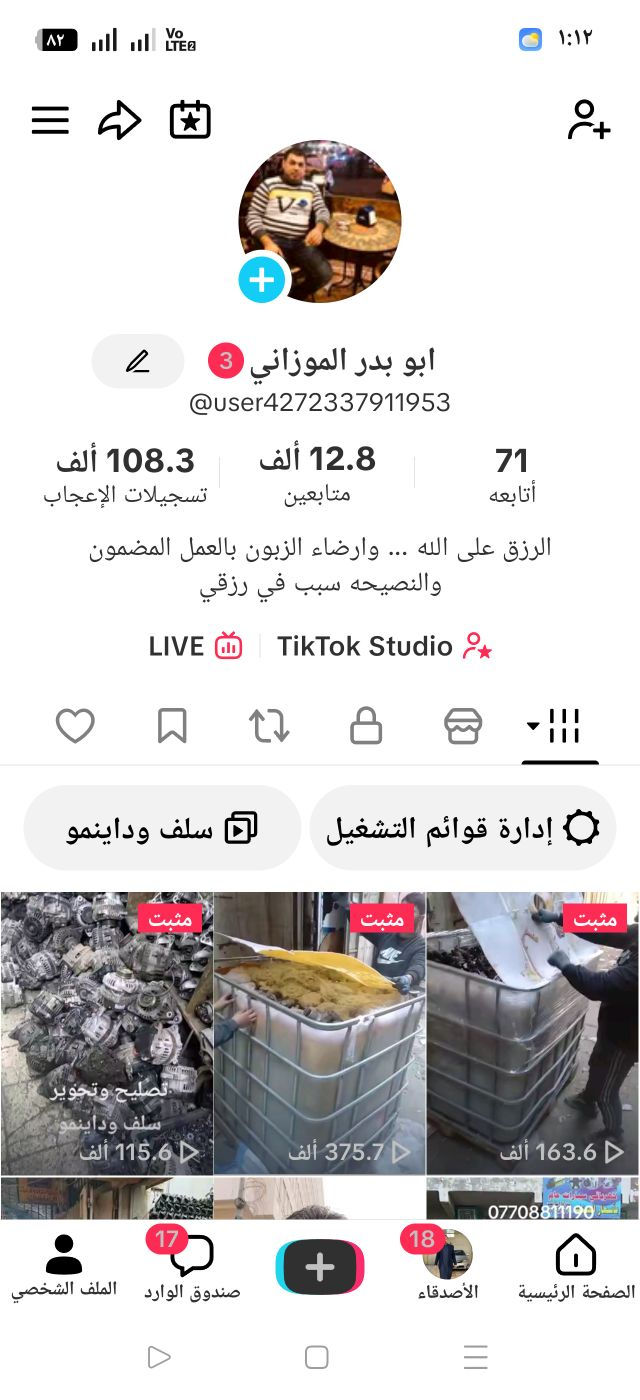640x1400 pixels.
Task: Edit profile with the pencil button
Action: [138, 361]
